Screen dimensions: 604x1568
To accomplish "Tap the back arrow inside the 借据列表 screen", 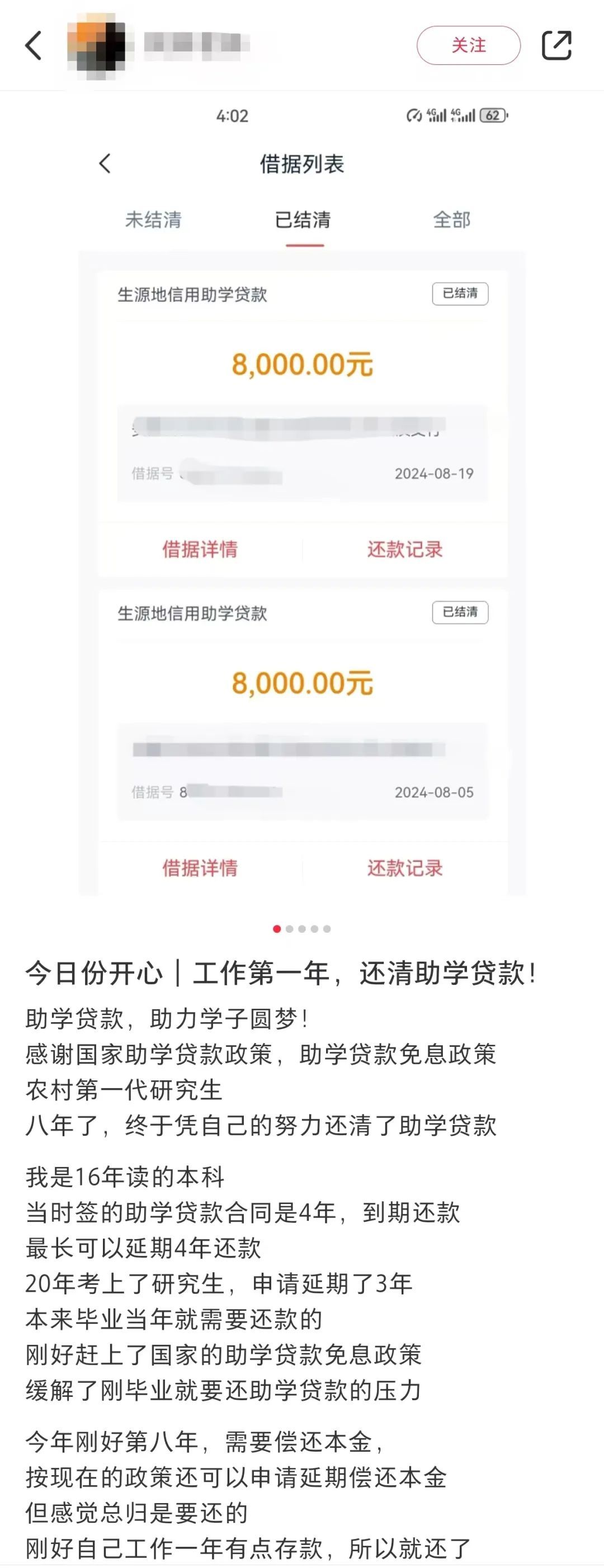I will [105, 164].
